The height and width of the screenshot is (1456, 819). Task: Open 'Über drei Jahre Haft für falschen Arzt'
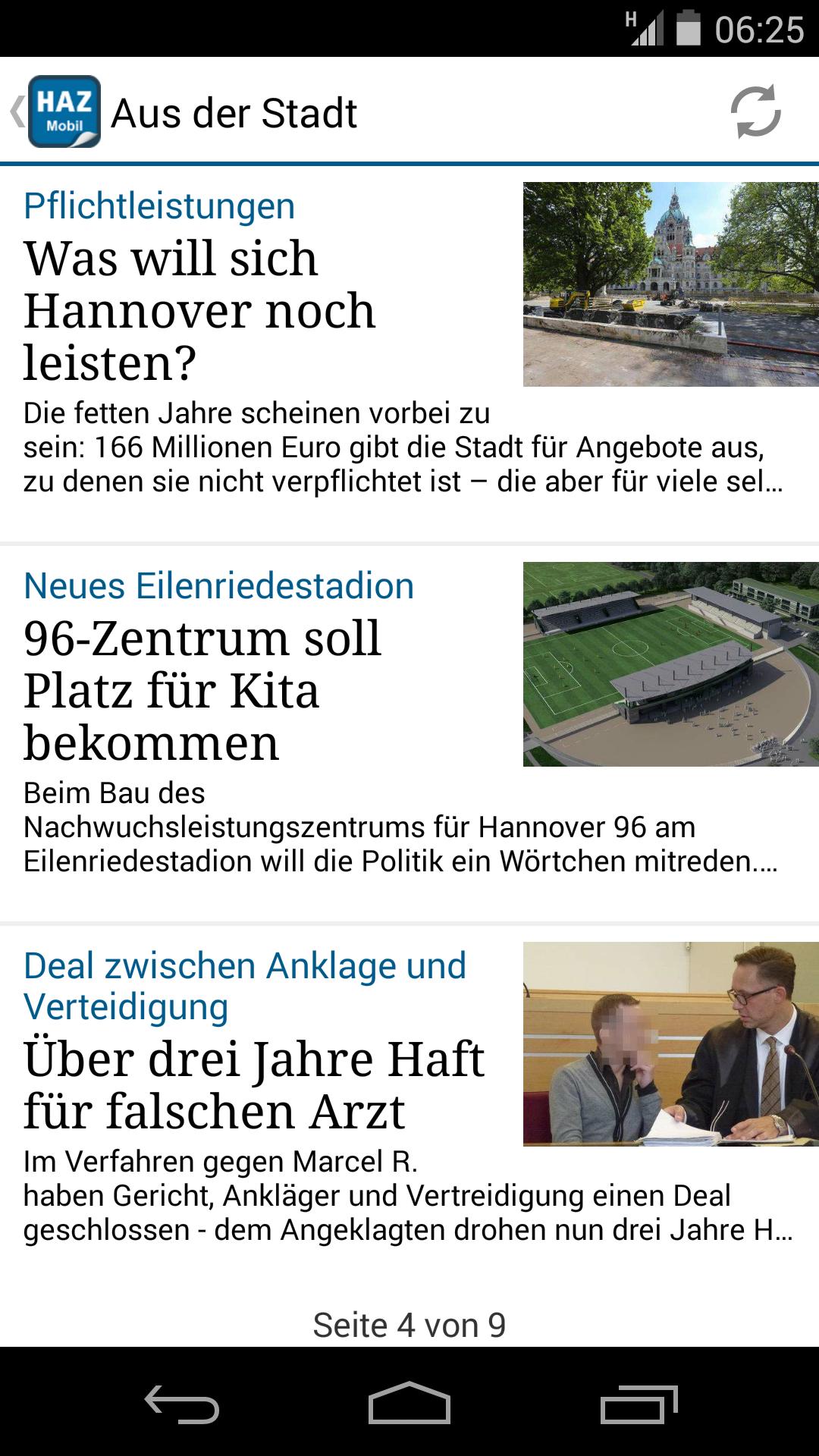click(x=253, y=1084)
